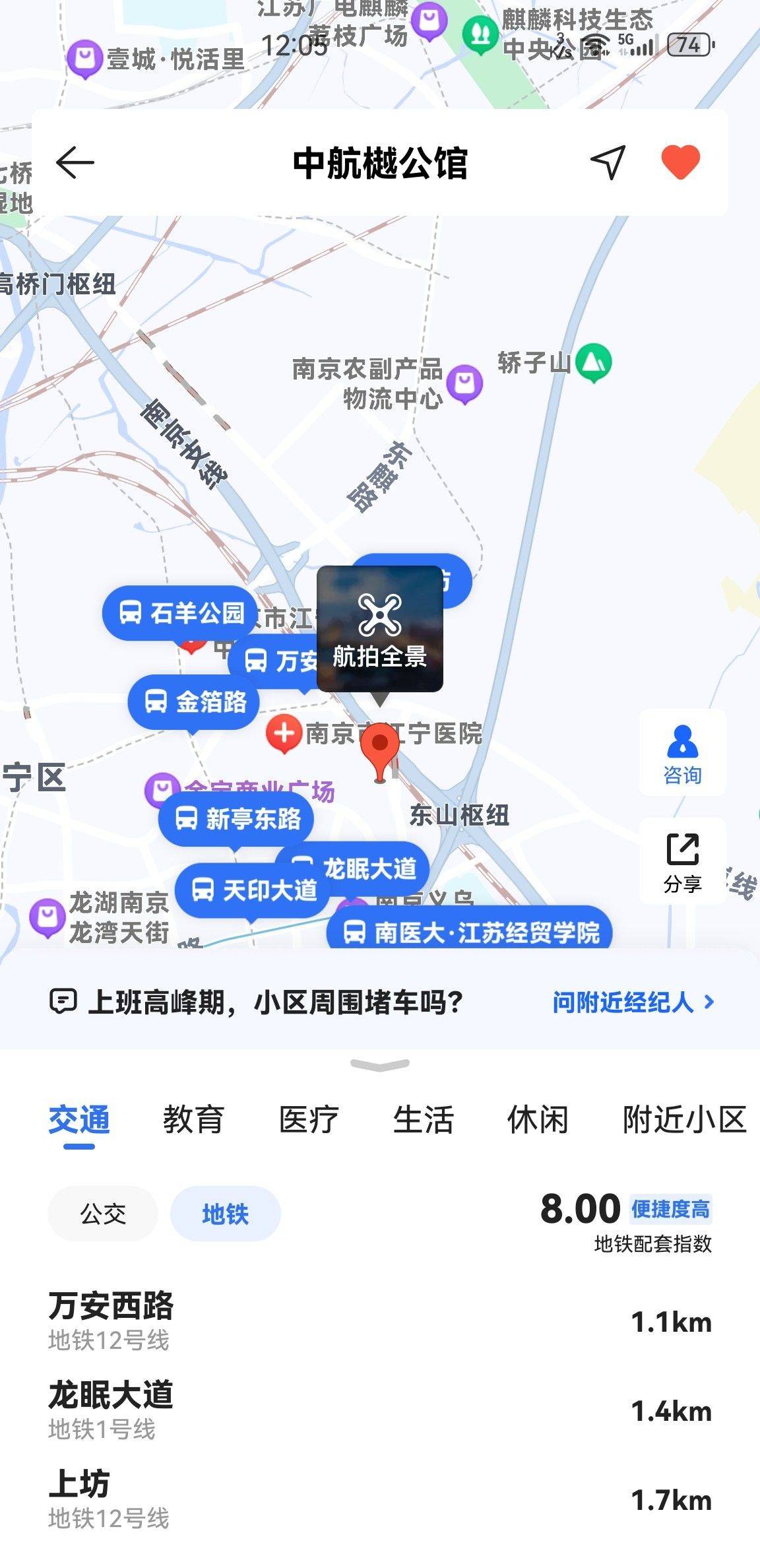Image resolution: width=760 pixels, height=1568 pixels.
Task: Switch to the 附近小区 tab
Action: pos(684,1119)
